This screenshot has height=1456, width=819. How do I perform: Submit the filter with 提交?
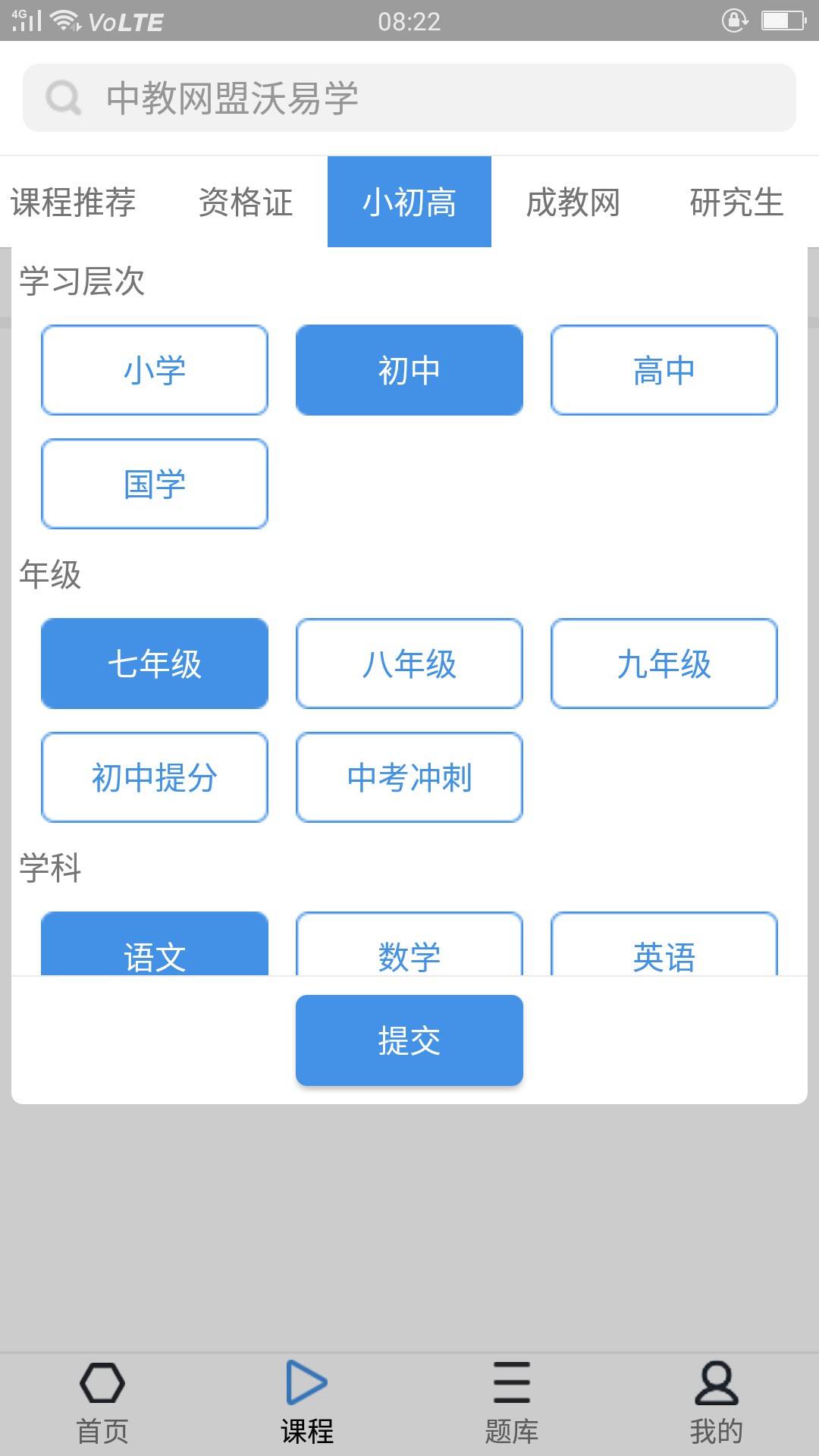(x=409, y=1040)
